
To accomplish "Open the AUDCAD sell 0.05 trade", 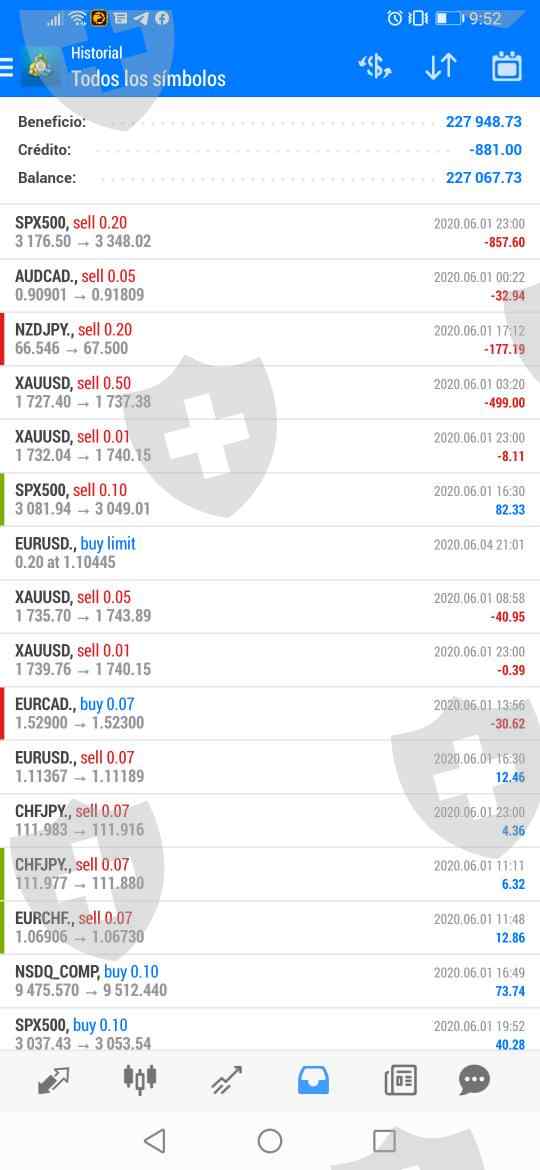I will (x=270, y=286).
